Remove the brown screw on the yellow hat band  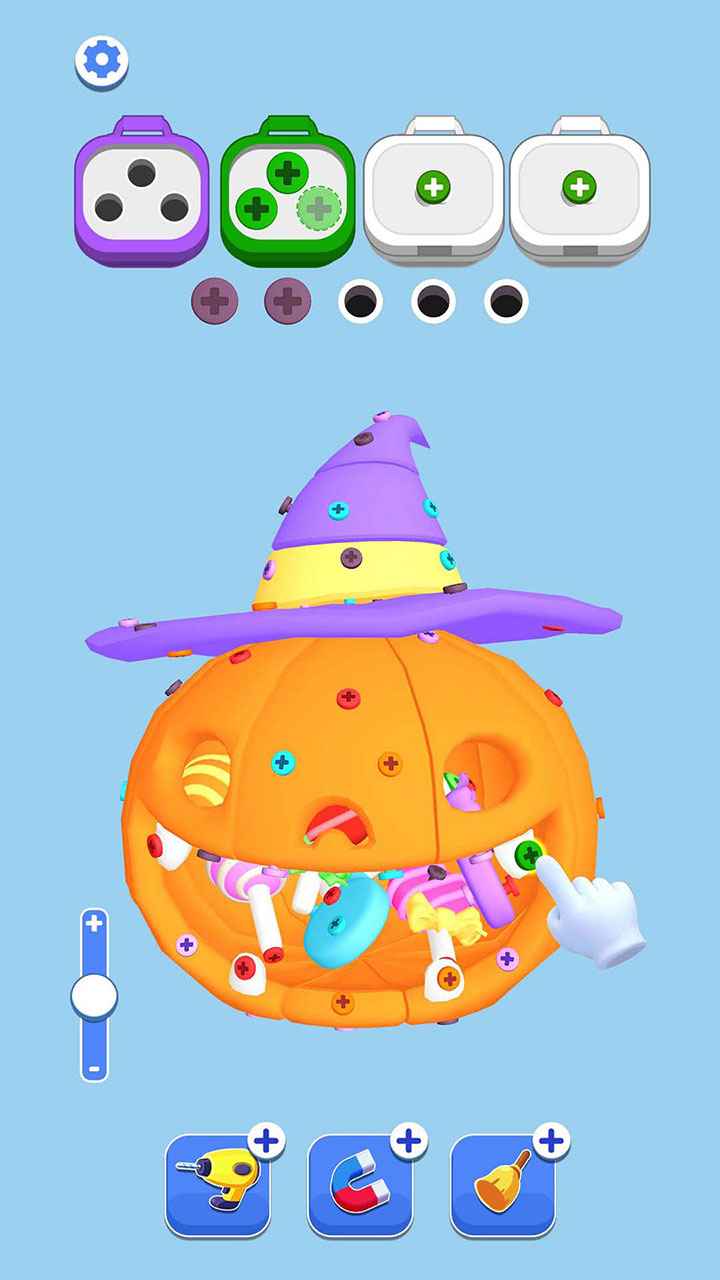[x=350, y=557]
